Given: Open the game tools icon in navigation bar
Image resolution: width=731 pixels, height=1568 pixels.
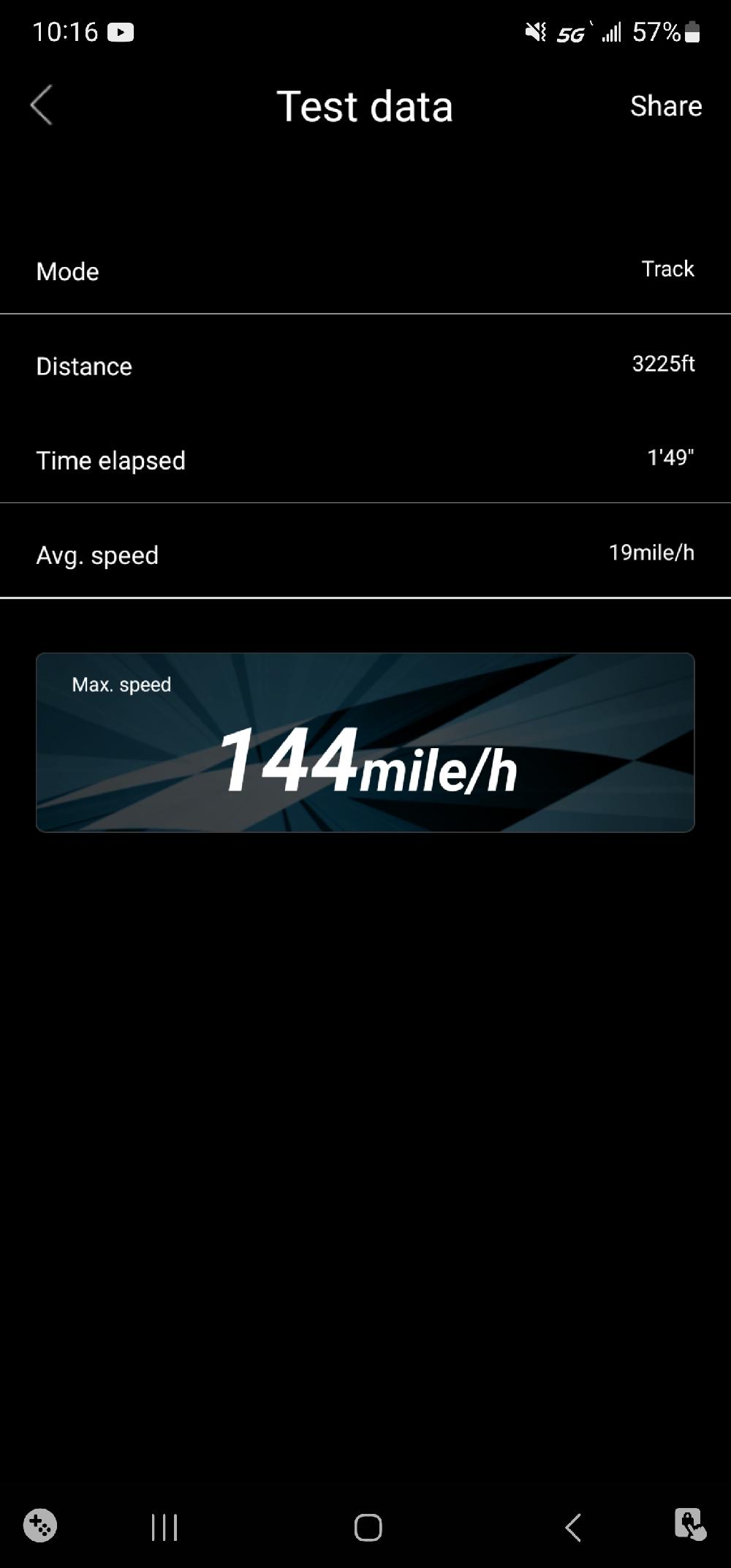Looking at the screenshot, I should pos(40,1526).
